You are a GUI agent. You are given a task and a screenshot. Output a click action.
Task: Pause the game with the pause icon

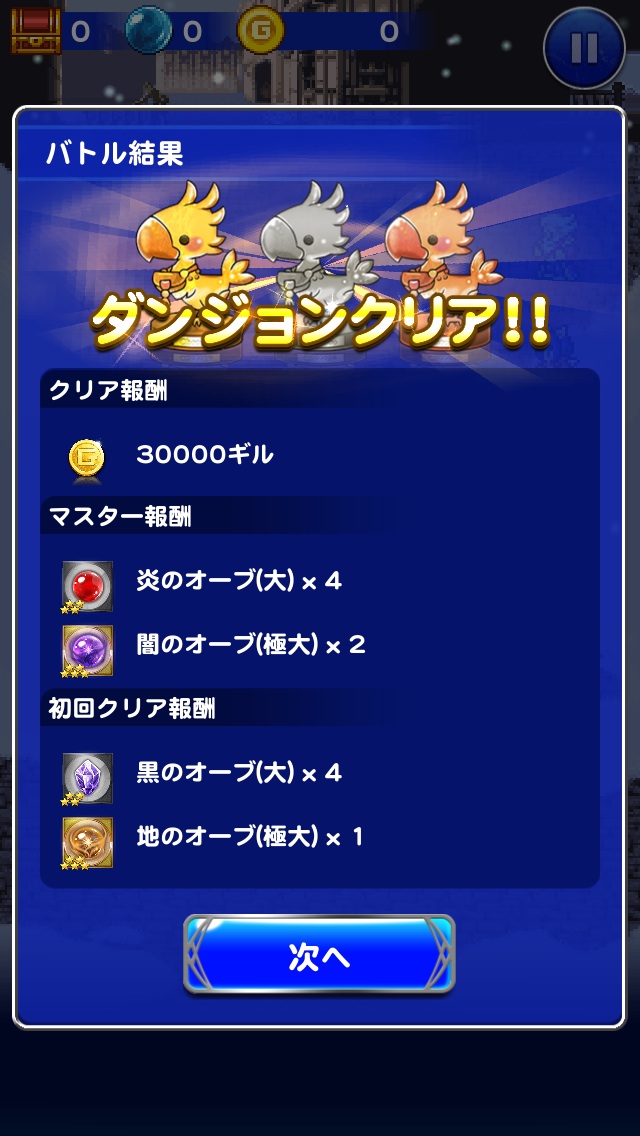pos(584,47)
